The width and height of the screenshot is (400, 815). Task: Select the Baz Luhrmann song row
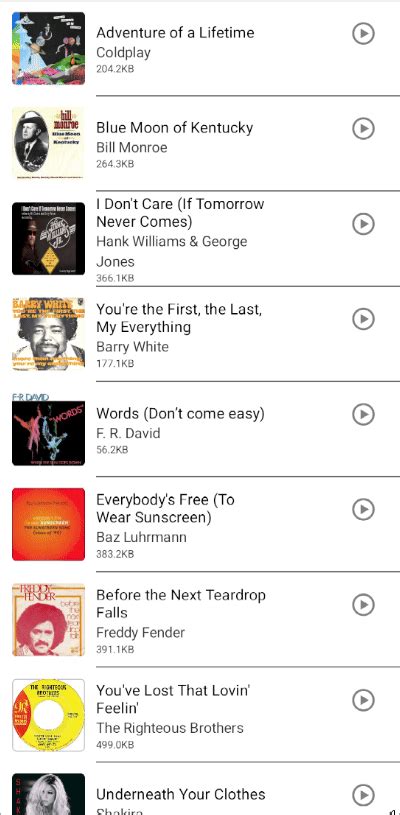200,524
